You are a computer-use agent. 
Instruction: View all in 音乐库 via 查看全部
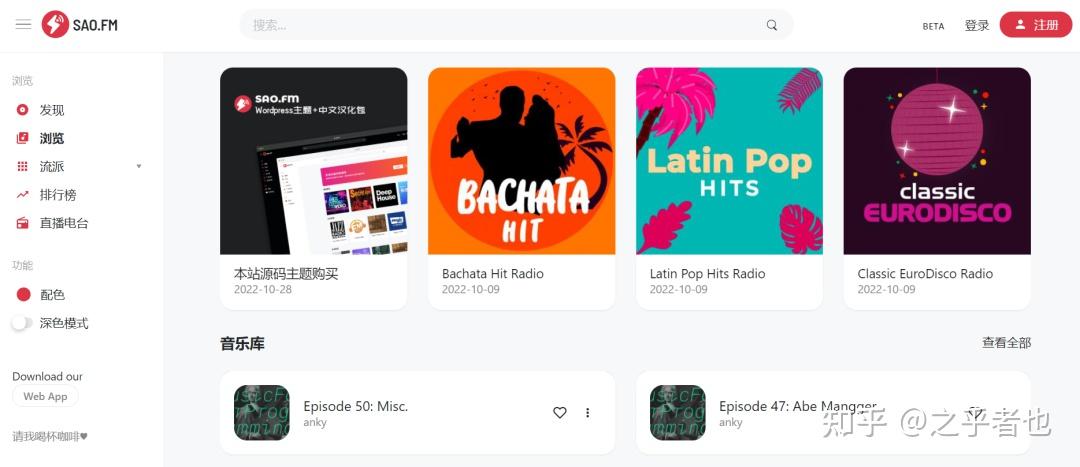1006,343
